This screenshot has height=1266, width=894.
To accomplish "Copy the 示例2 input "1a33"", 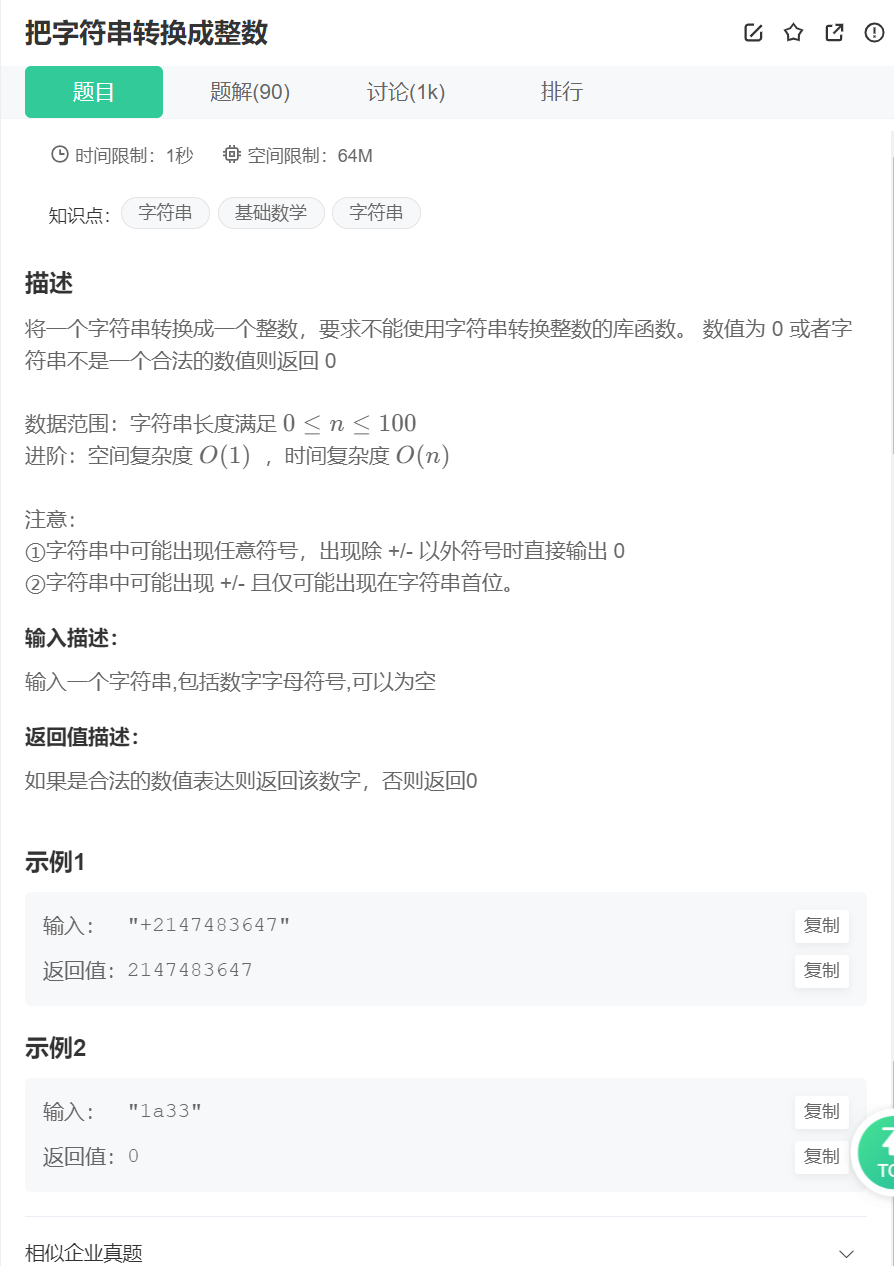I will [x=822, y=1112].
